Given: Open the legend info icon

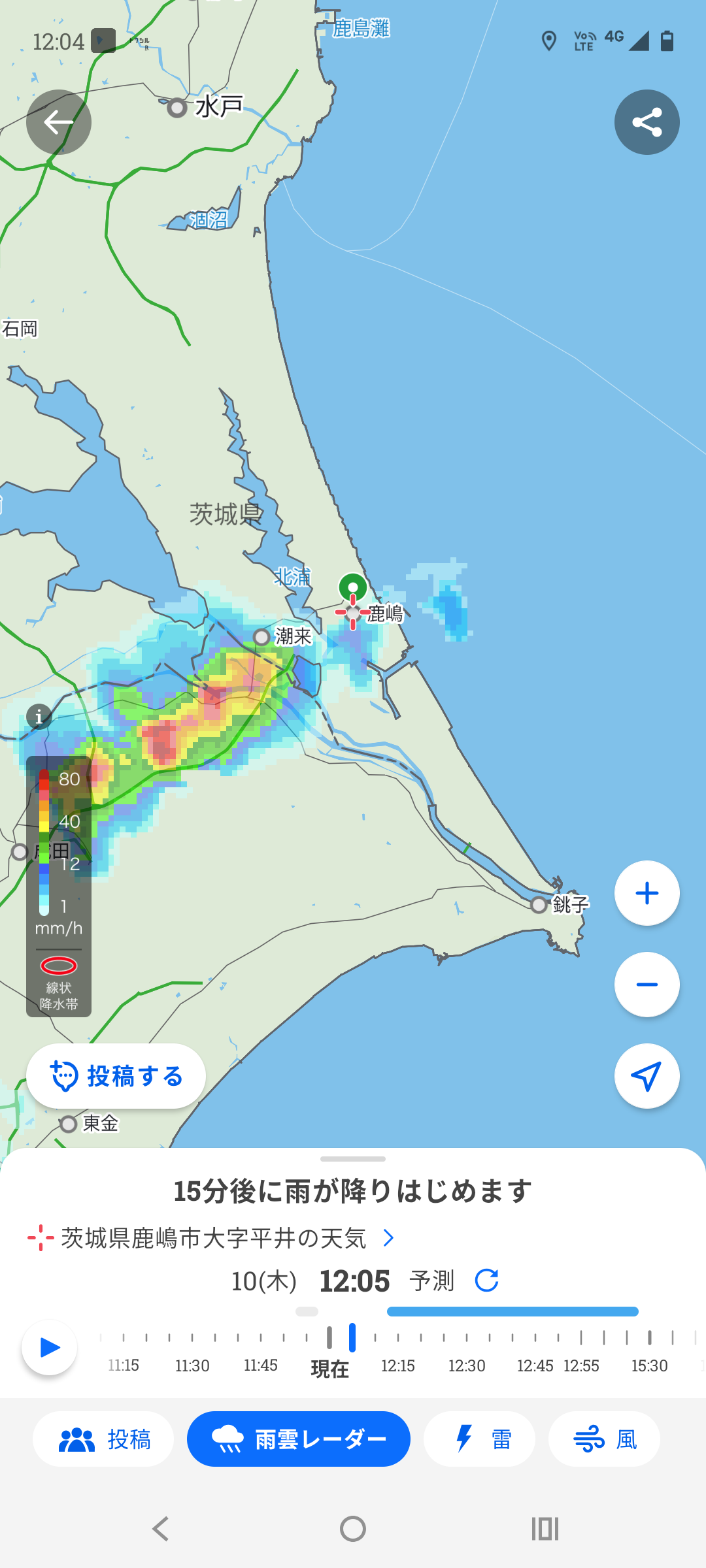Looking at the screenshot, I should click(x=39, y=717).
